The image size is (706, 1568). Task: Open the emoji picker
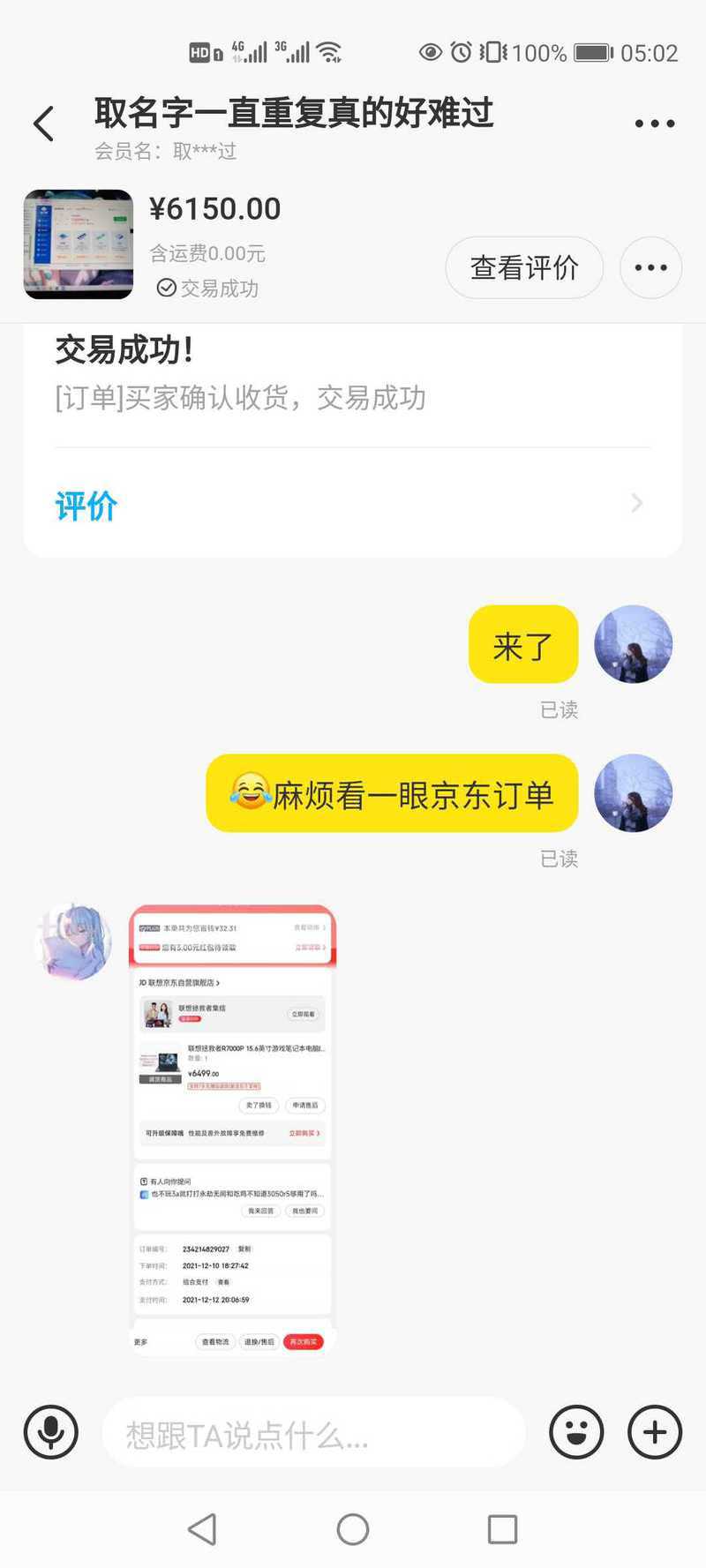[576, 1431]
